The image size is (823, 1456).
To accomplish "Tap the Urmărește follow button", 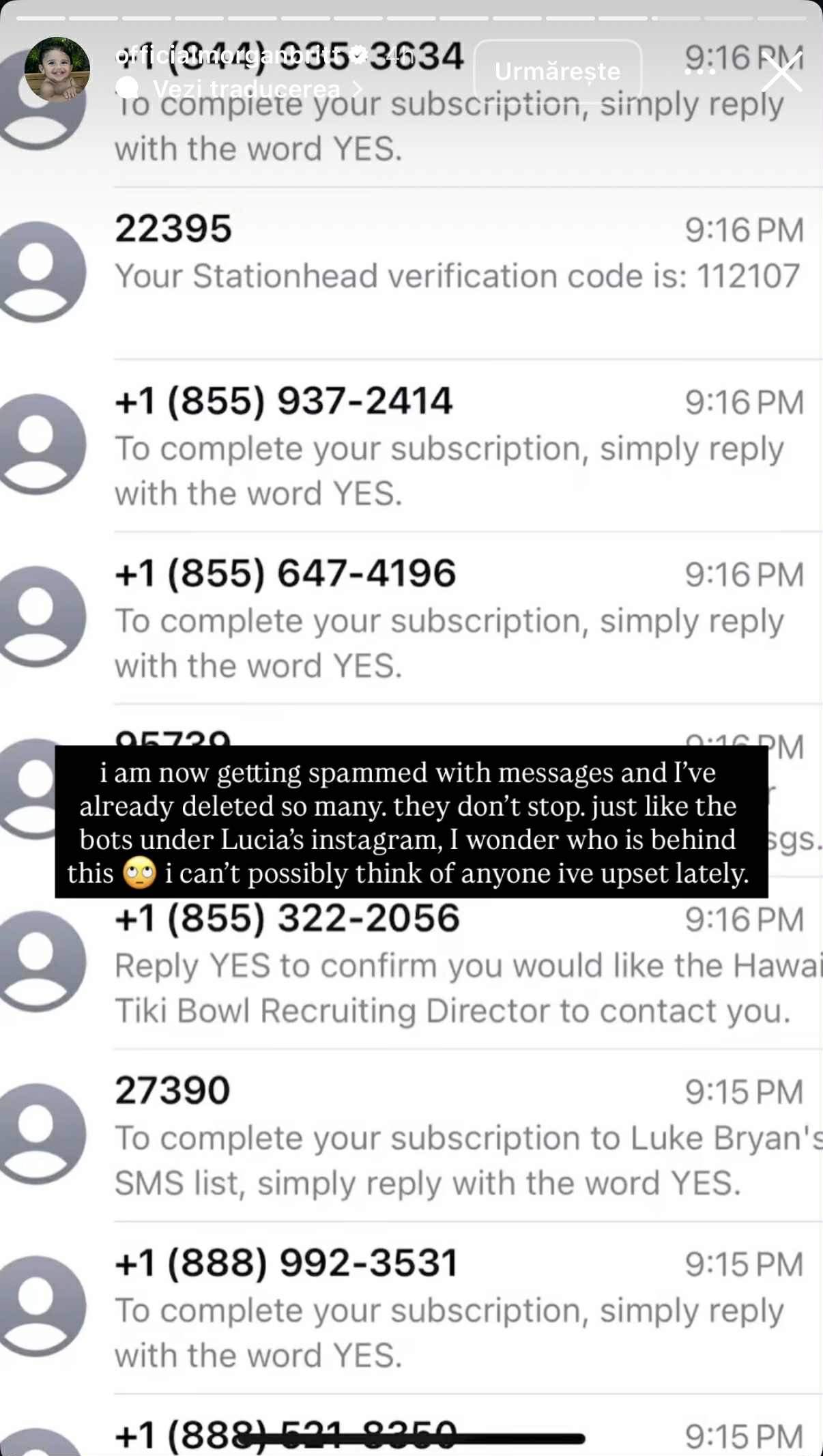I will click(557, 71).
